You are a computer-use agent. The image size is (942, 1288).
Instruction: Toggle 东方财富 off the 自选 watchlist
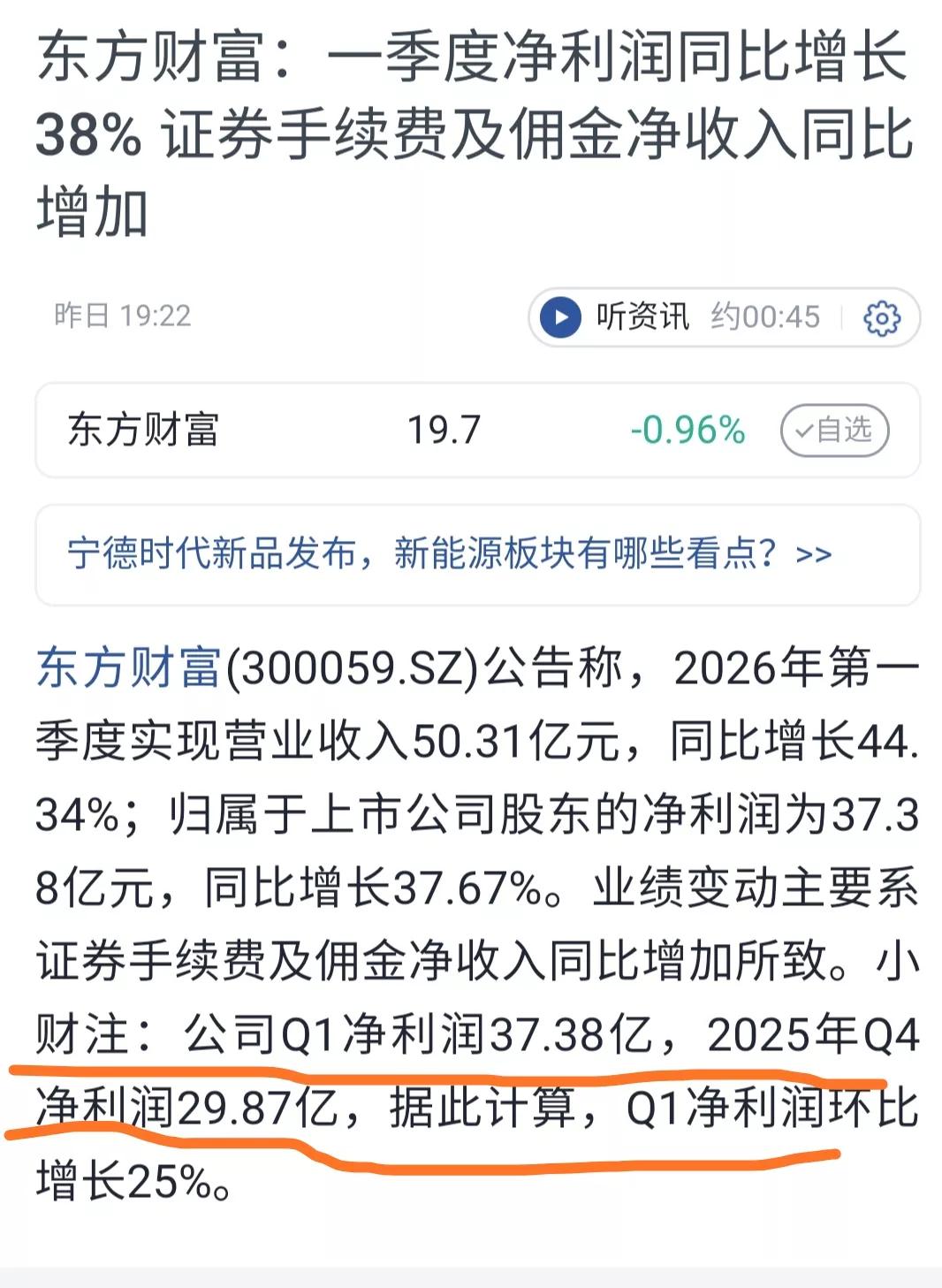[834, 431]
